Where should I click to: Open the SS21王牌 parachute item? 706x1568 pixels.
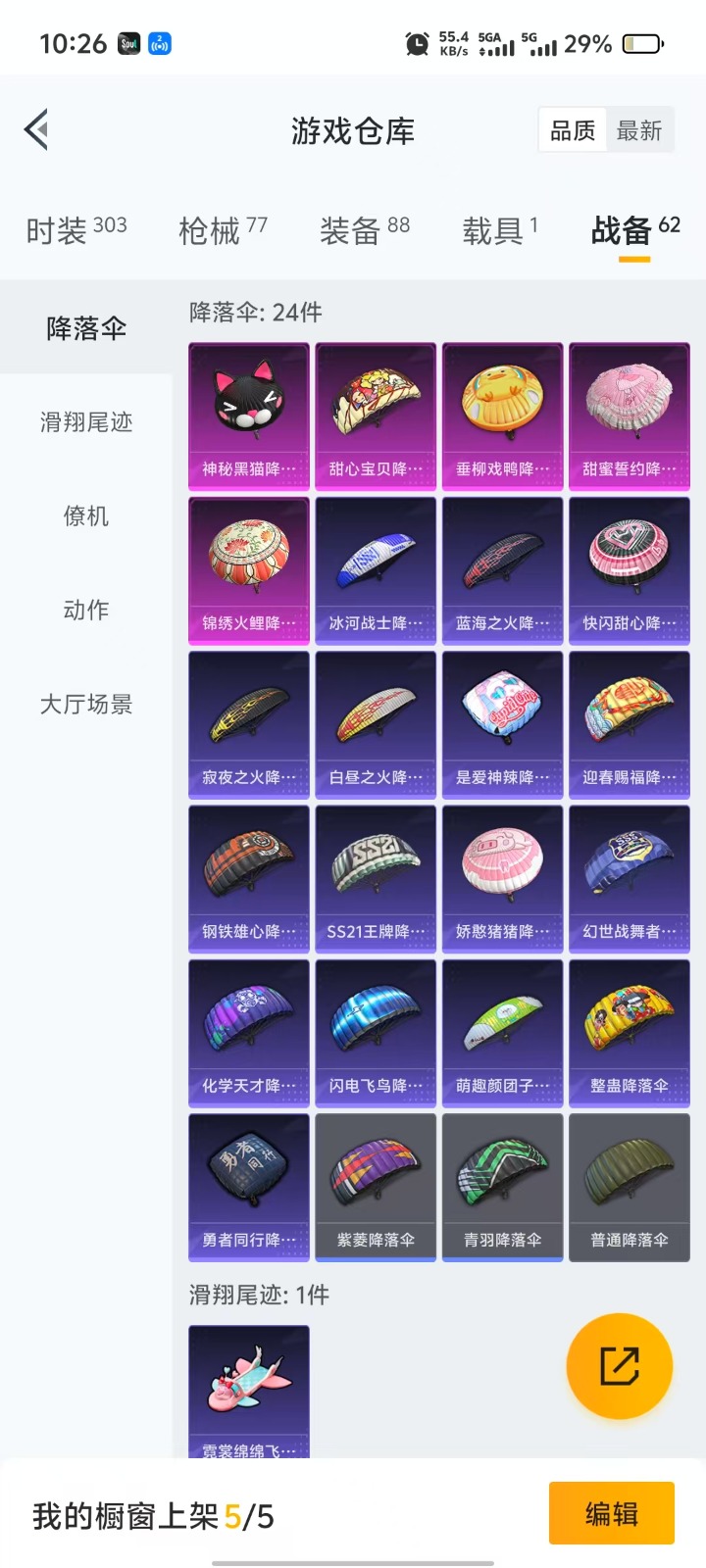pyautogui.click(x=376, y=878)
